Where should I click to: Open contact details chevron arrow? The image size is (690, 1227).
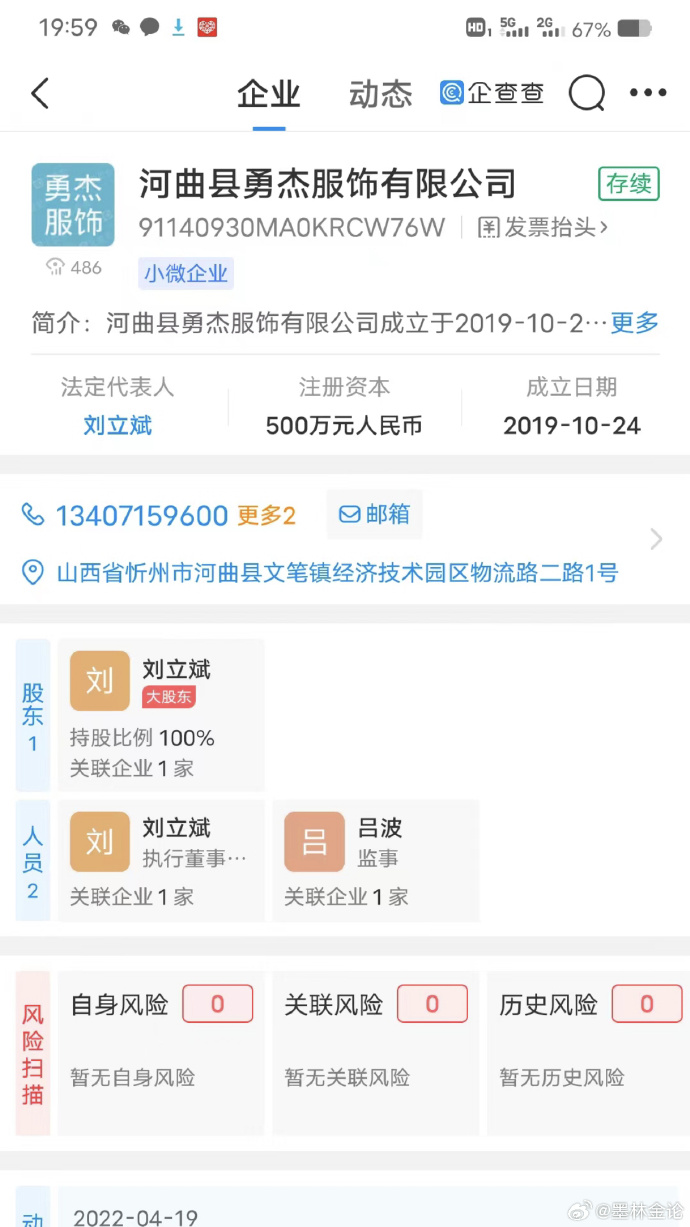pyautogui.click(x=656, y=540)
